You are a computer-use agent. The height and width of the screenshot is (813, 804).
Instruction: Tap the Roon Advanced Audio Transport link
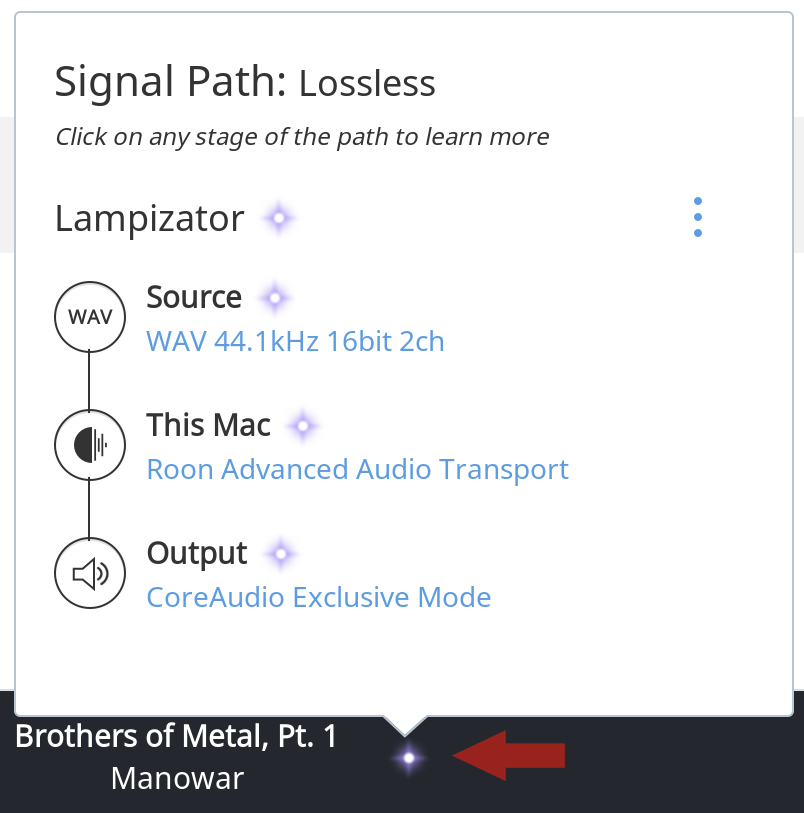[357, 470]
